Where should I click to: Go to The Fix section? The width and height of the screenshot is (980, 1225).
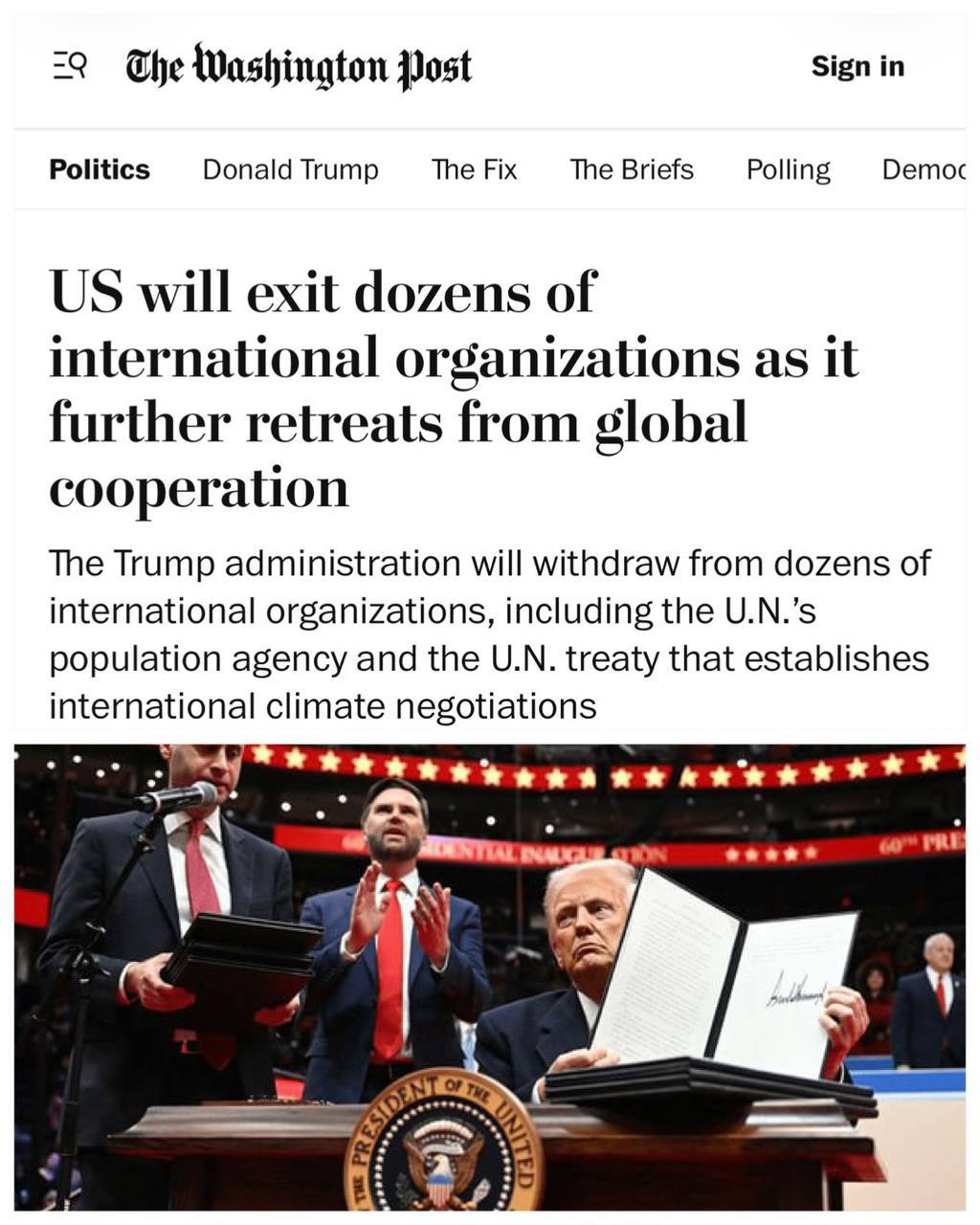click(x=474, y=169)
